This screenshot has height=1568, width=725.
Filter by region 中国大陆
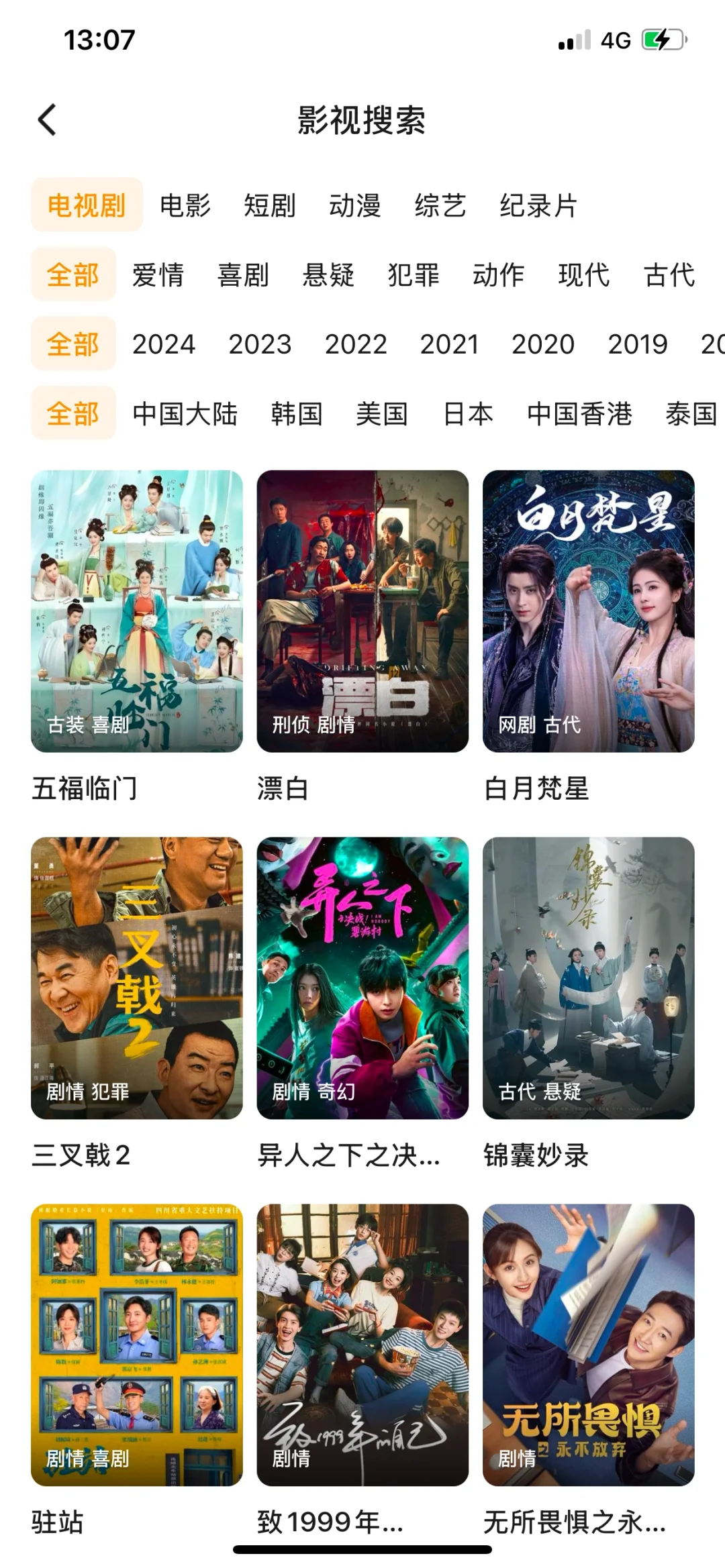[185, 413]
